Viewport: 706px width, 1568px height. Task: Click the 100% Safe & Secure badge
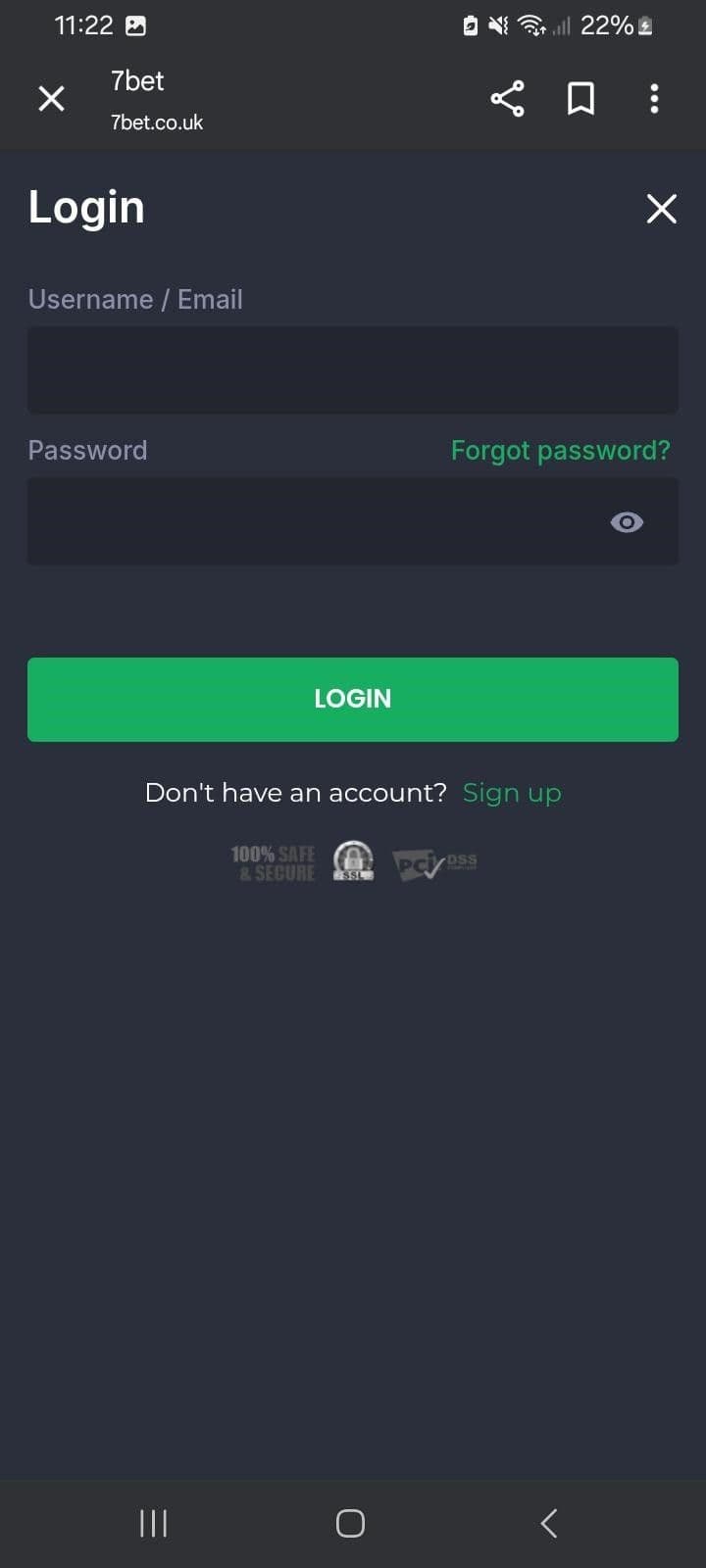[x=273, y=861]
